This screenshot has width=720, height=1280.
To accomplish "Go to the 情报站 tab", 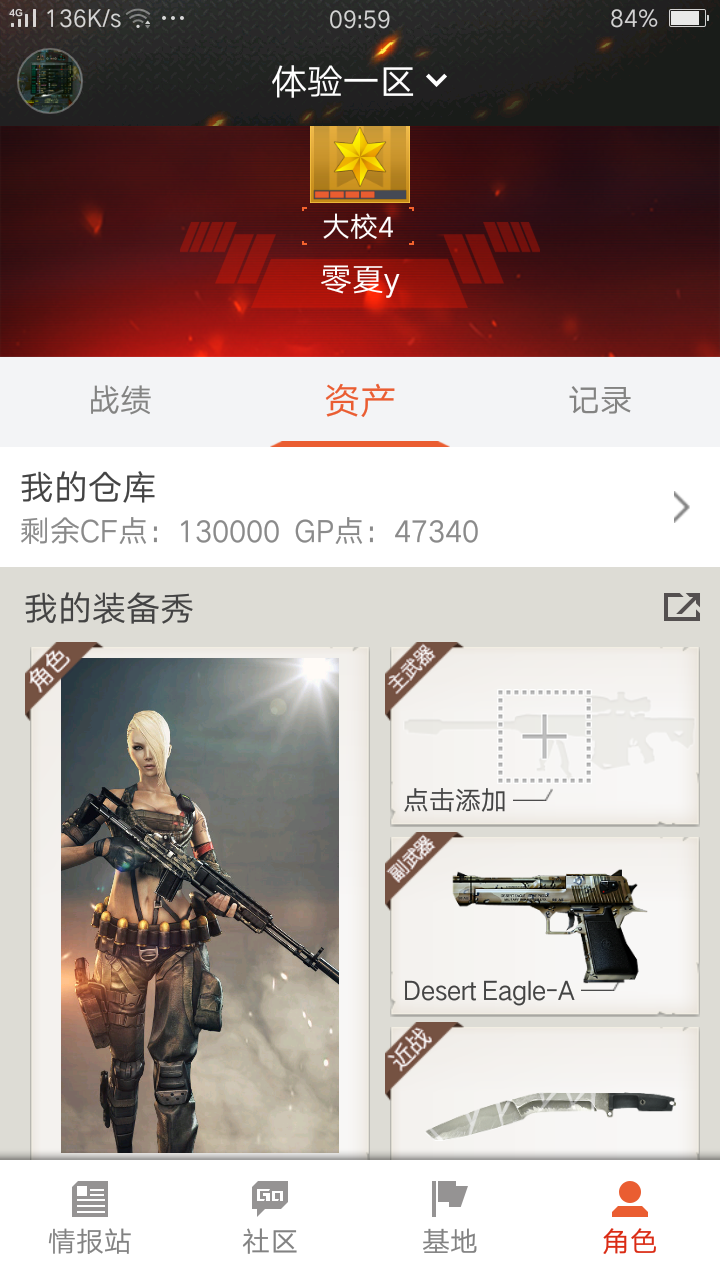I will [x=90, y=1220].
